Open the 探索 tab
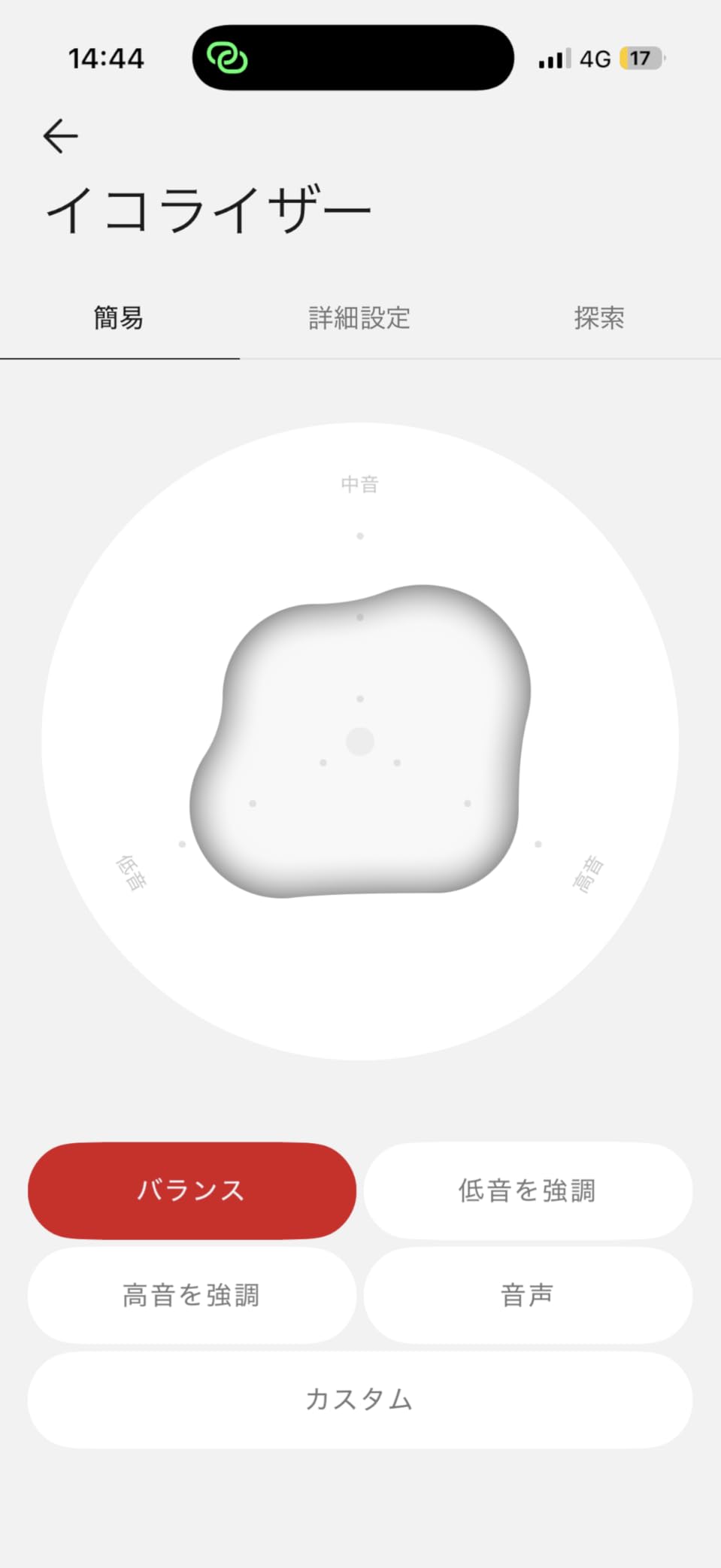 pos(600,318)
